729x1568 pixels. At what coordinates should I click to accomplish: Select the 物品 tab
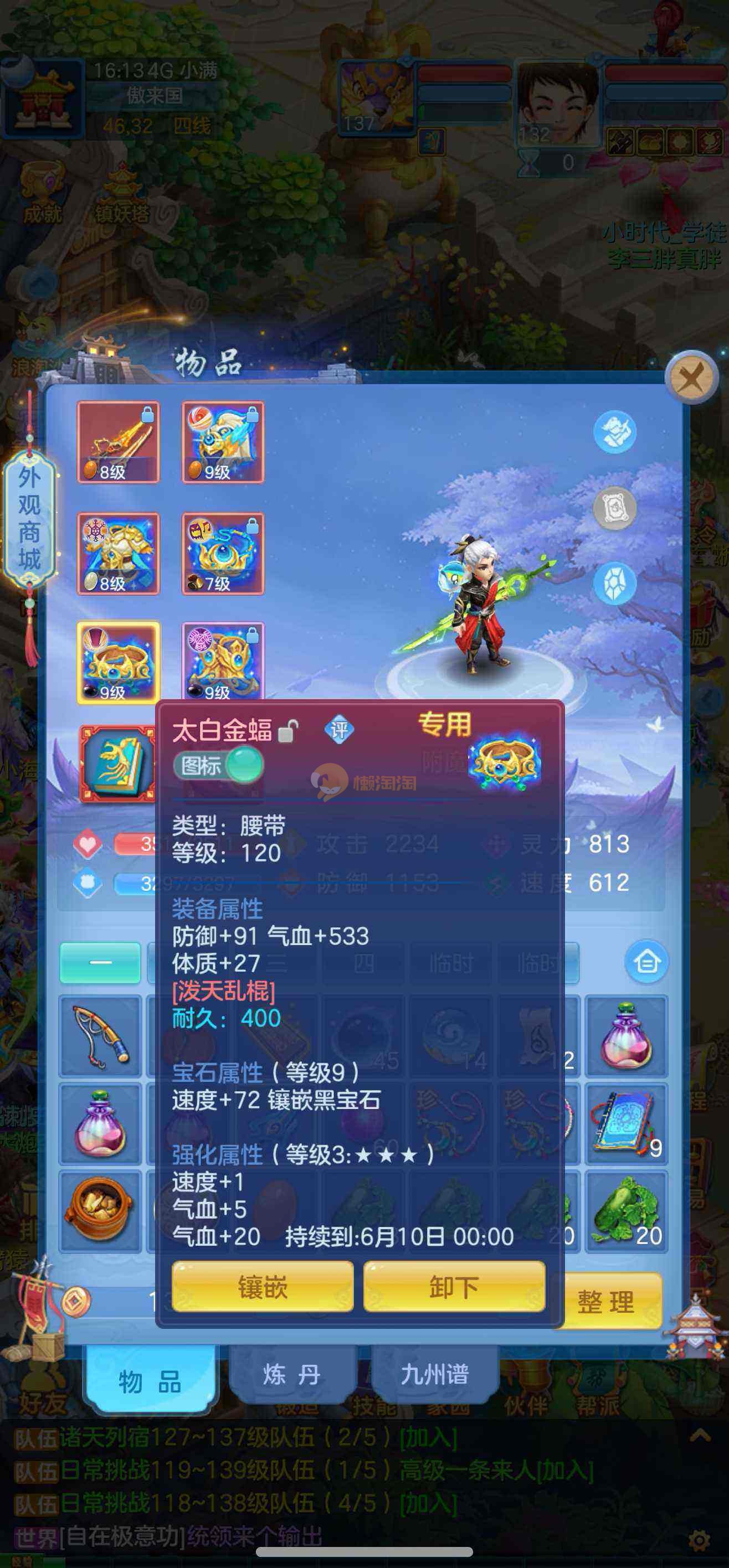pos(150,1380)
